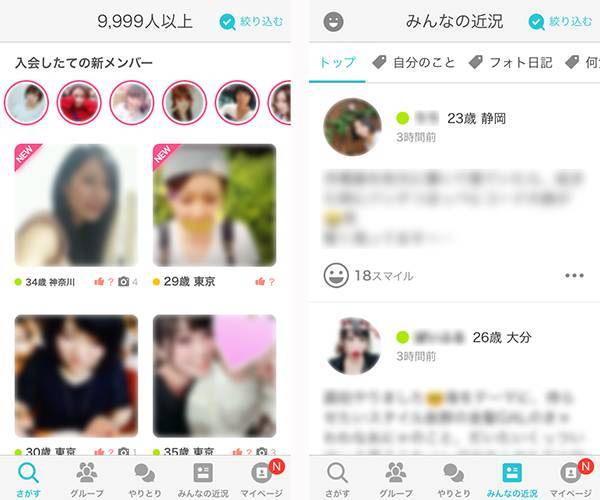Viewport: 600px width, 500px height.
Task: Open the 23歳 静岡 user's avatar
Action: 351,127
